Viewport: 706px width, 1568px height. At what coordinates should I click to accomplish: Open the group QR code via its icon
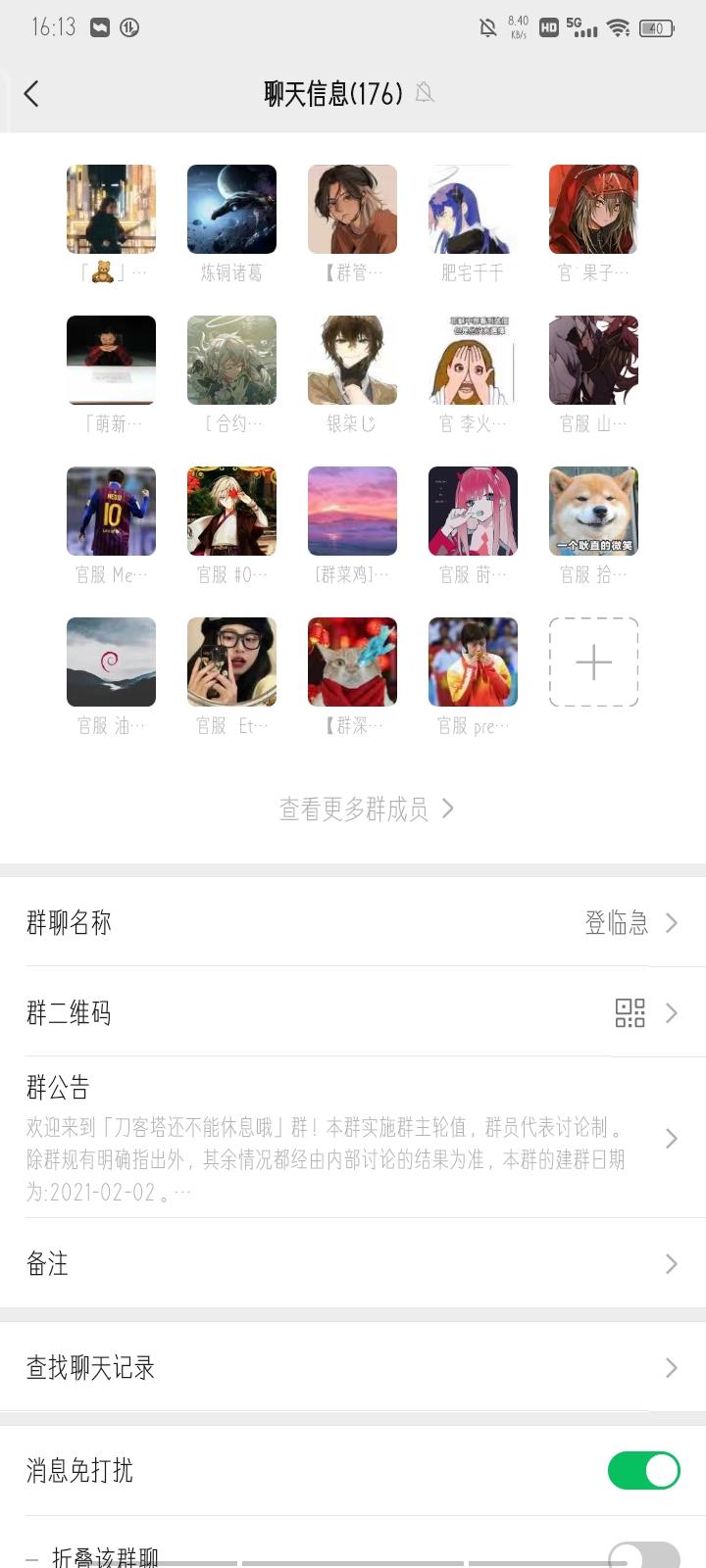[x=631, y=1014]
